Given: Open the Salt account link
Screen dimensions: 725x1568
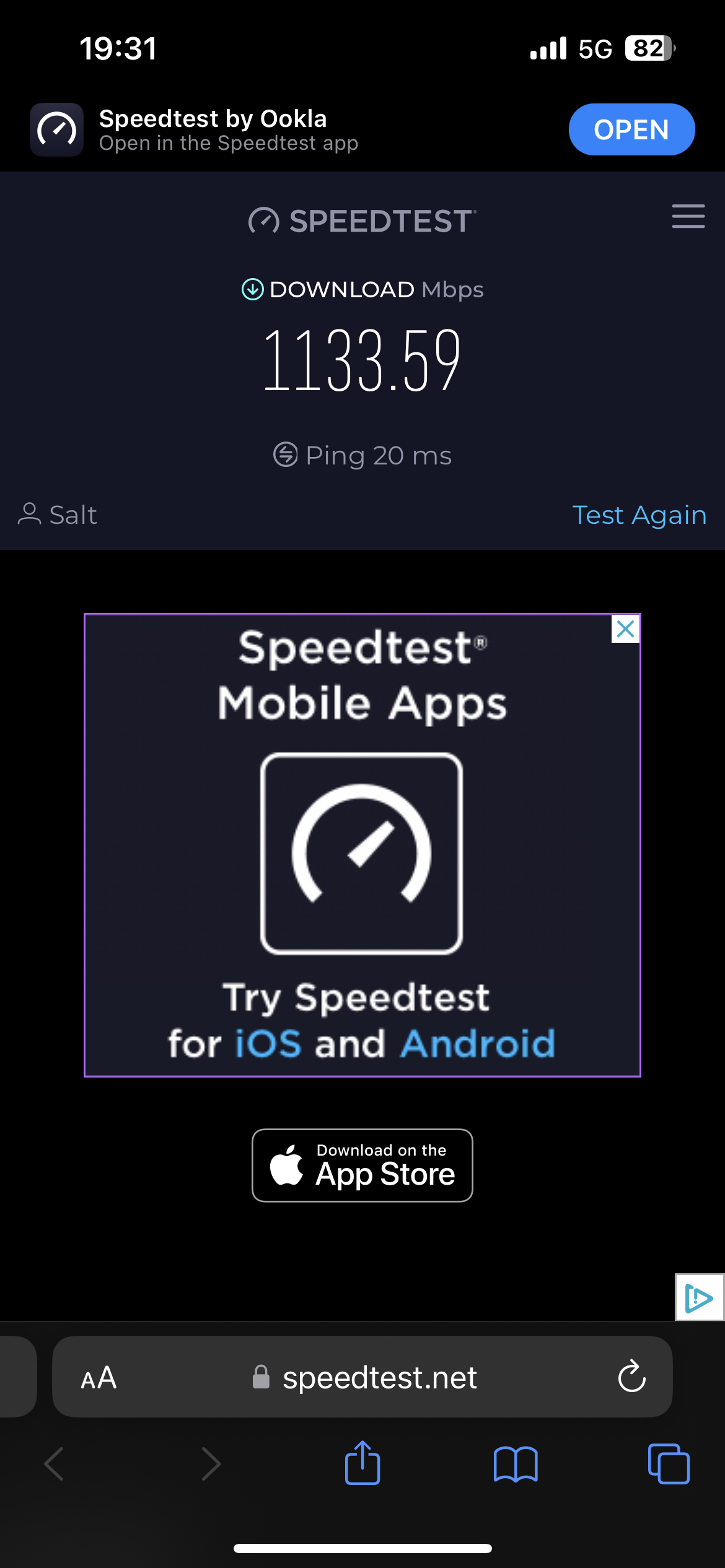Looking at the screenshot, I should tap(58, 515).
